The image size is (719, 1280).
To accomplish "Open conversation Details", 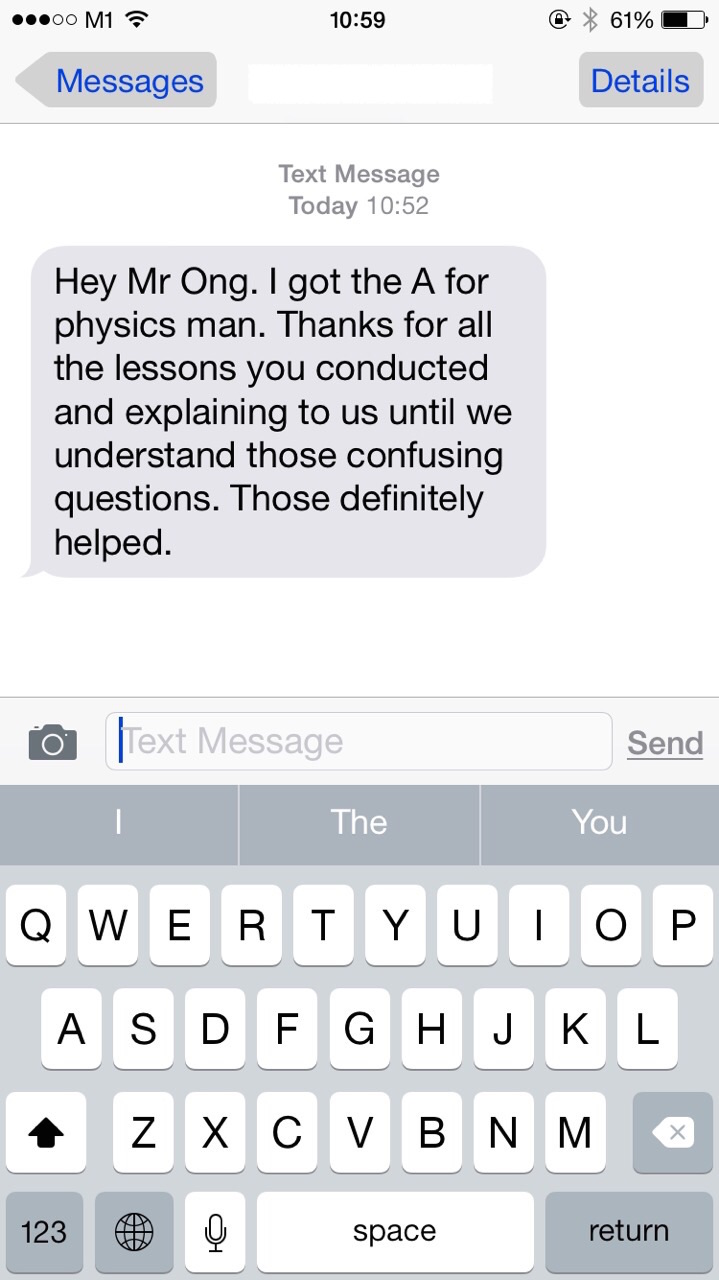I will pos(639,81).
